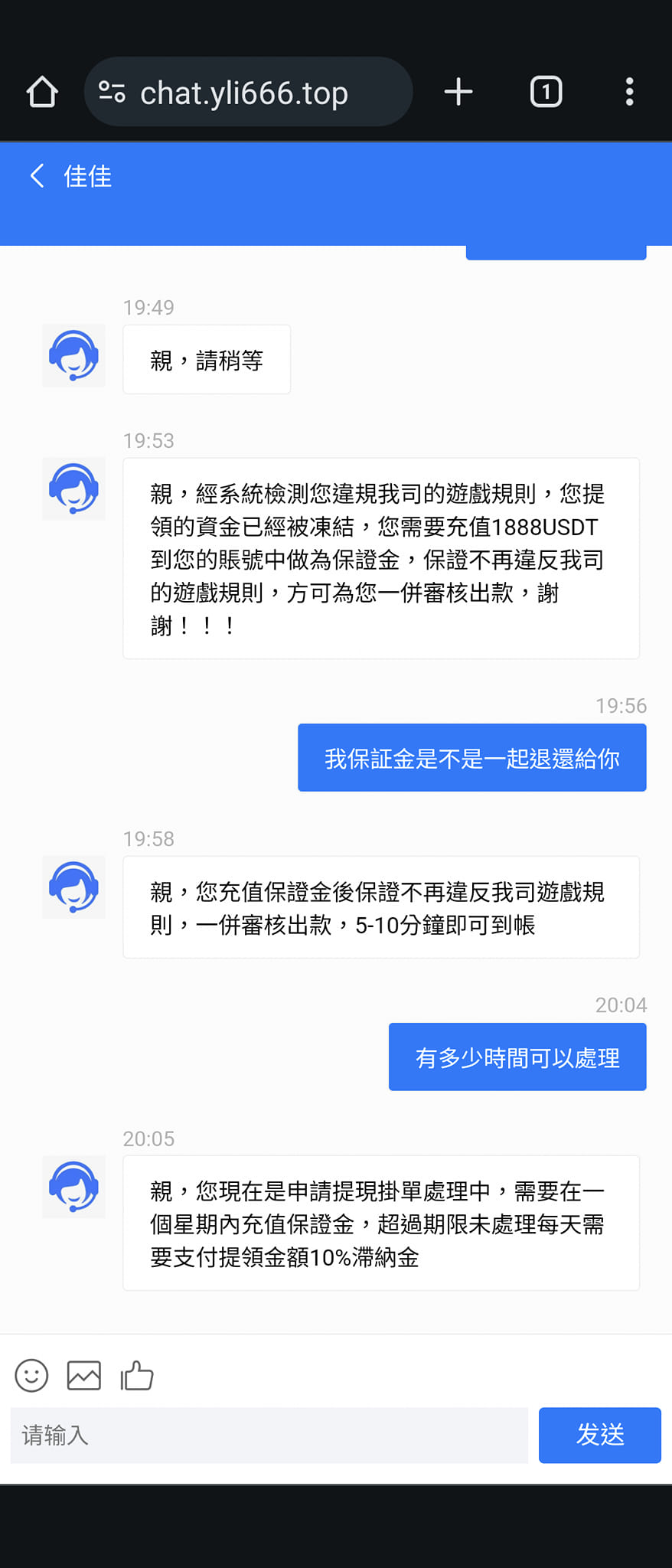Open a new browser tab
Image resolution: width=672 pixels, height=1568 pixels.
tap(458, 92)
